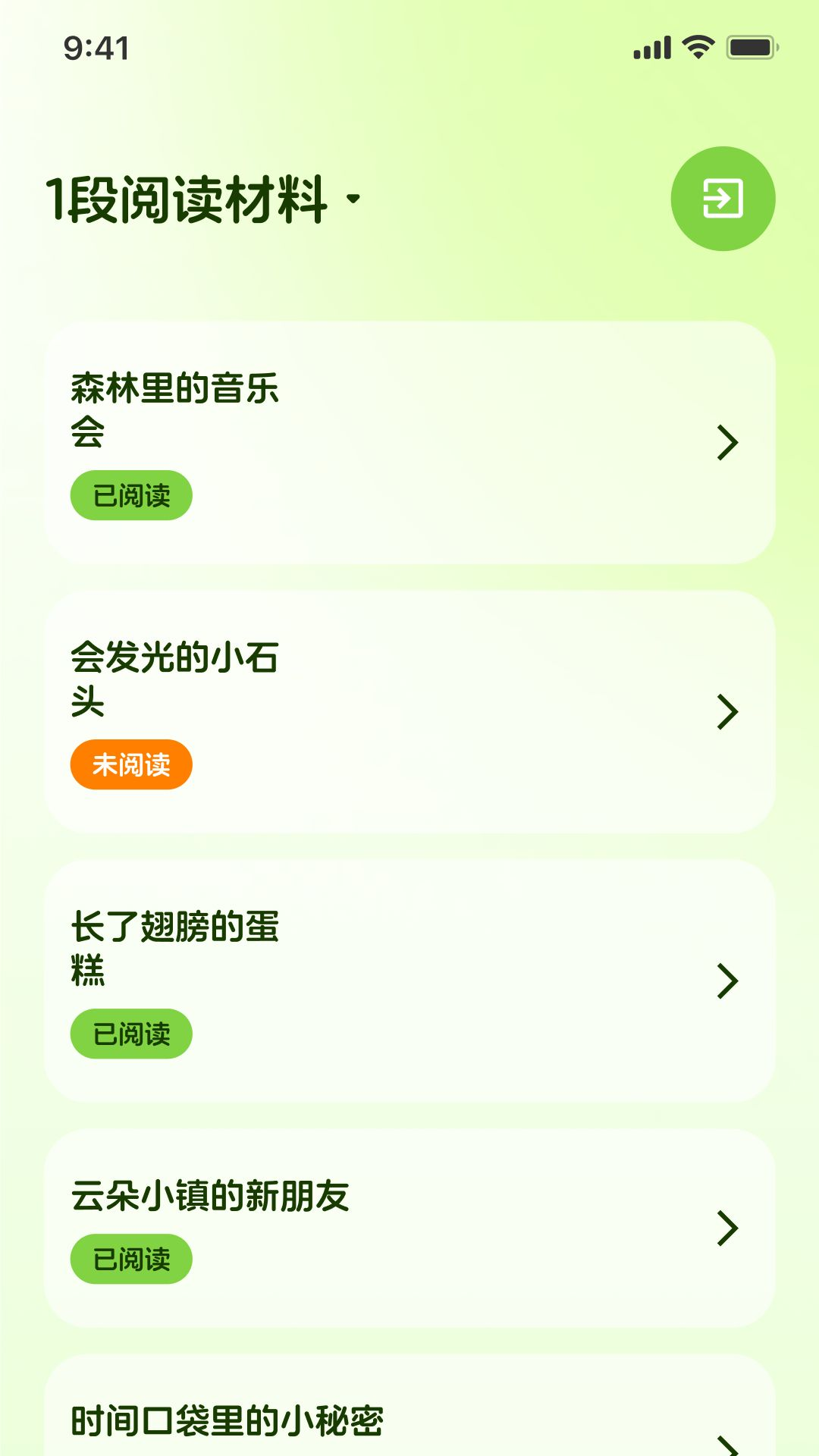Viewport: 819px width, 1456px height.
Task: Tap the 9:41 clock in status bar
Action: 97,47
